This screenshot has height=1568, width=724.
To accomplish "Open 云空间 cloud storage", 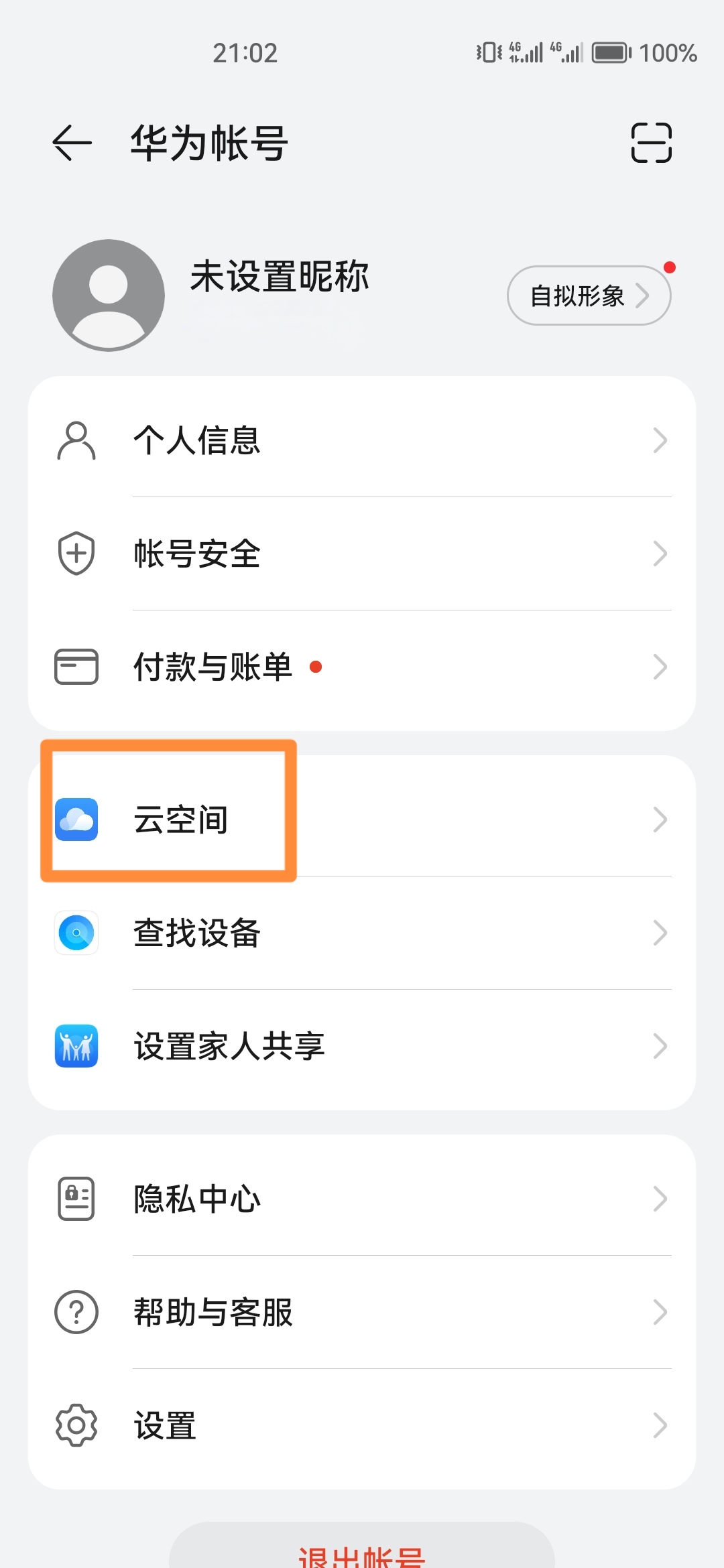I will [x=362, y=820].
